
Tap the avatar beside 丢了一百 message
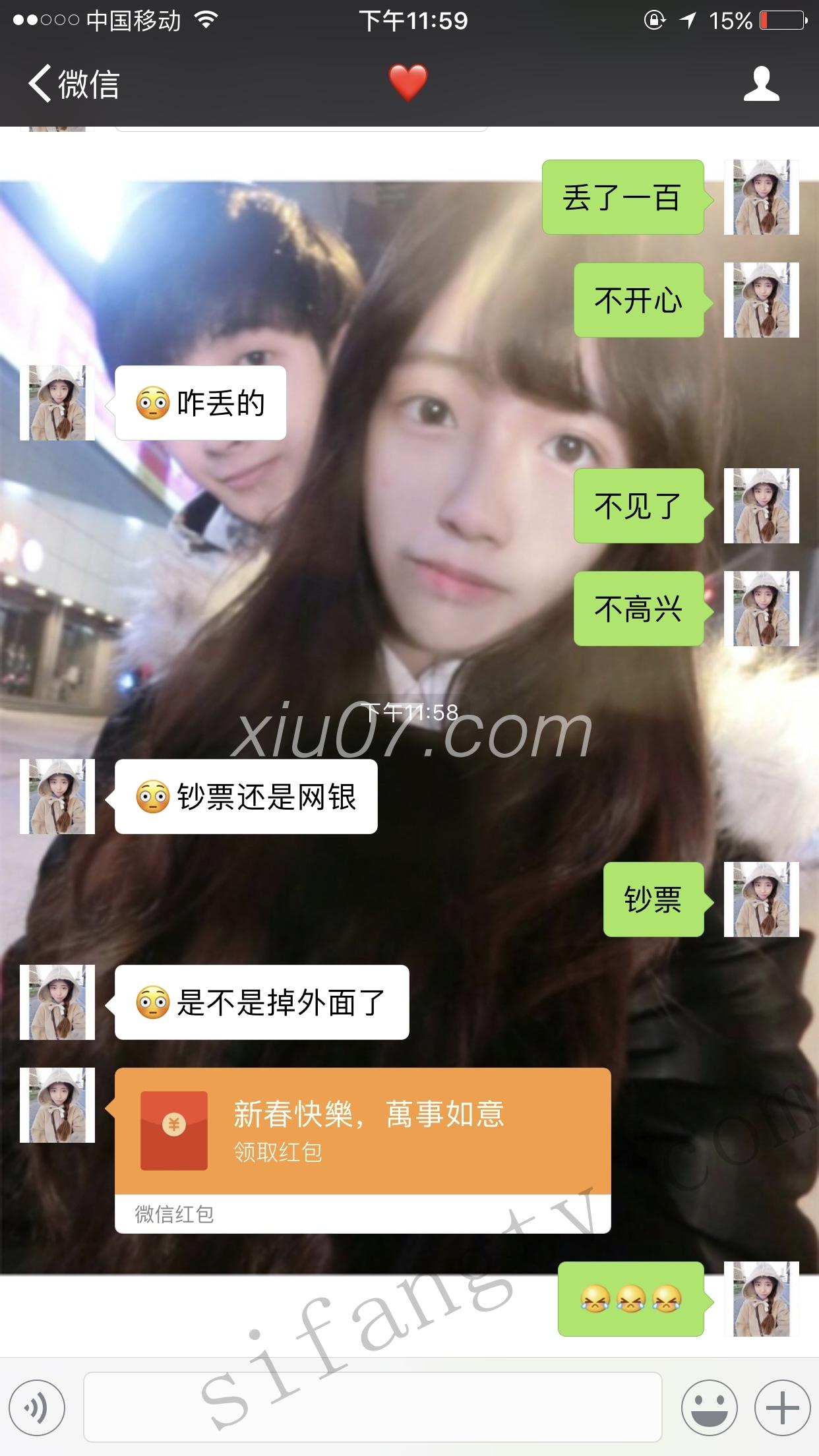pos(761,197)
